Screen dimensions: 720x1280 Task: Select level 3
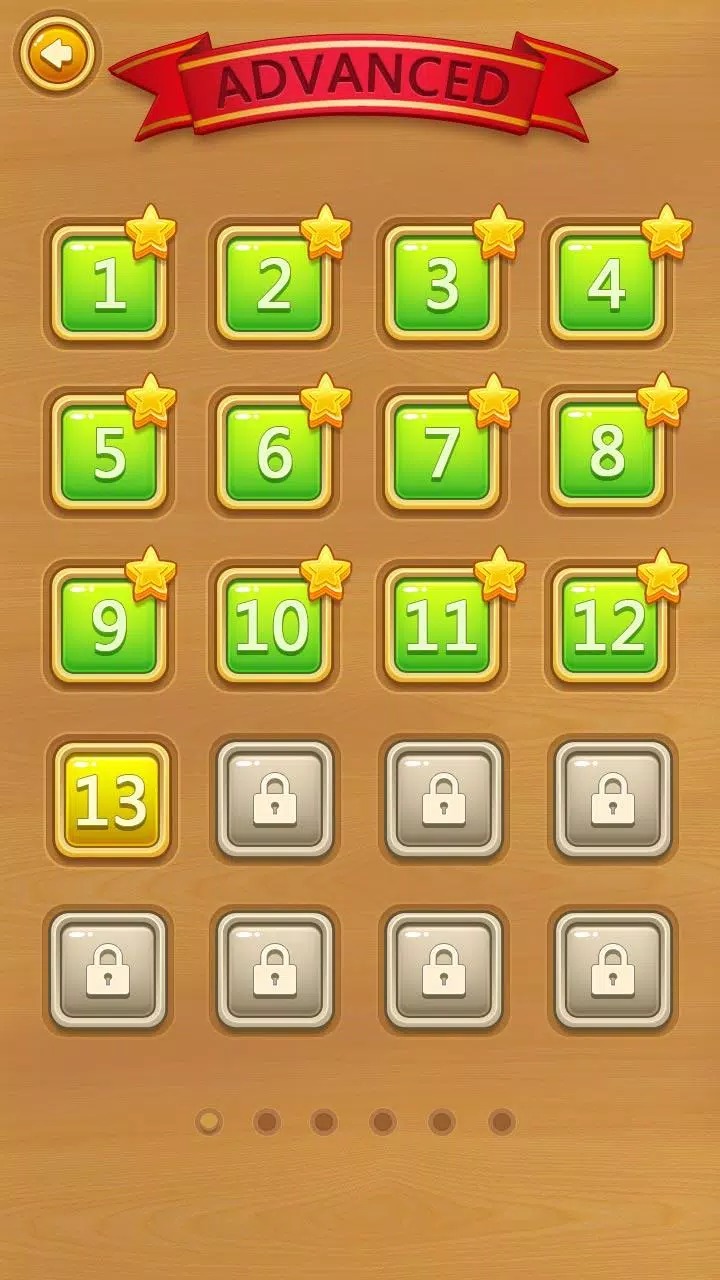coord(442,285)
